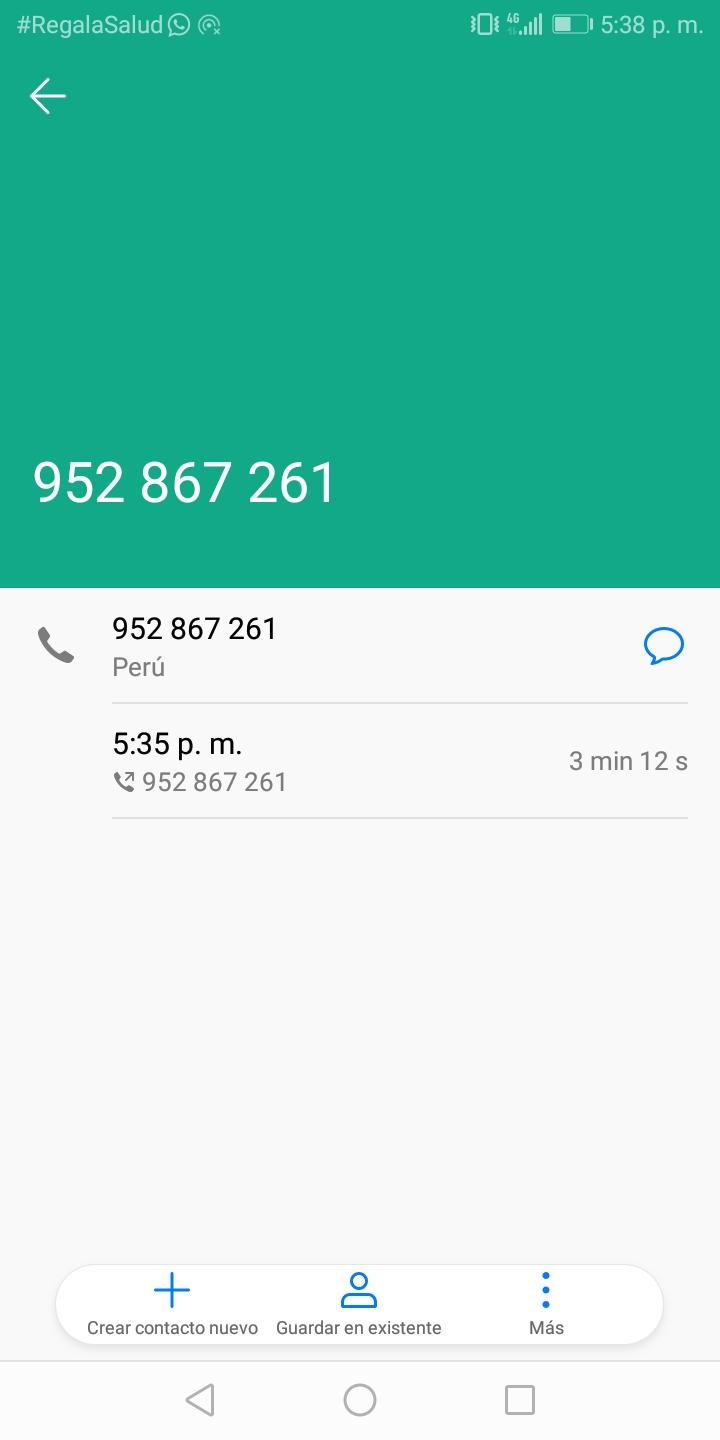Call 952 867 261 from the Perú row
Viewport: 720px width, 1440px height.
coord(360,646)
